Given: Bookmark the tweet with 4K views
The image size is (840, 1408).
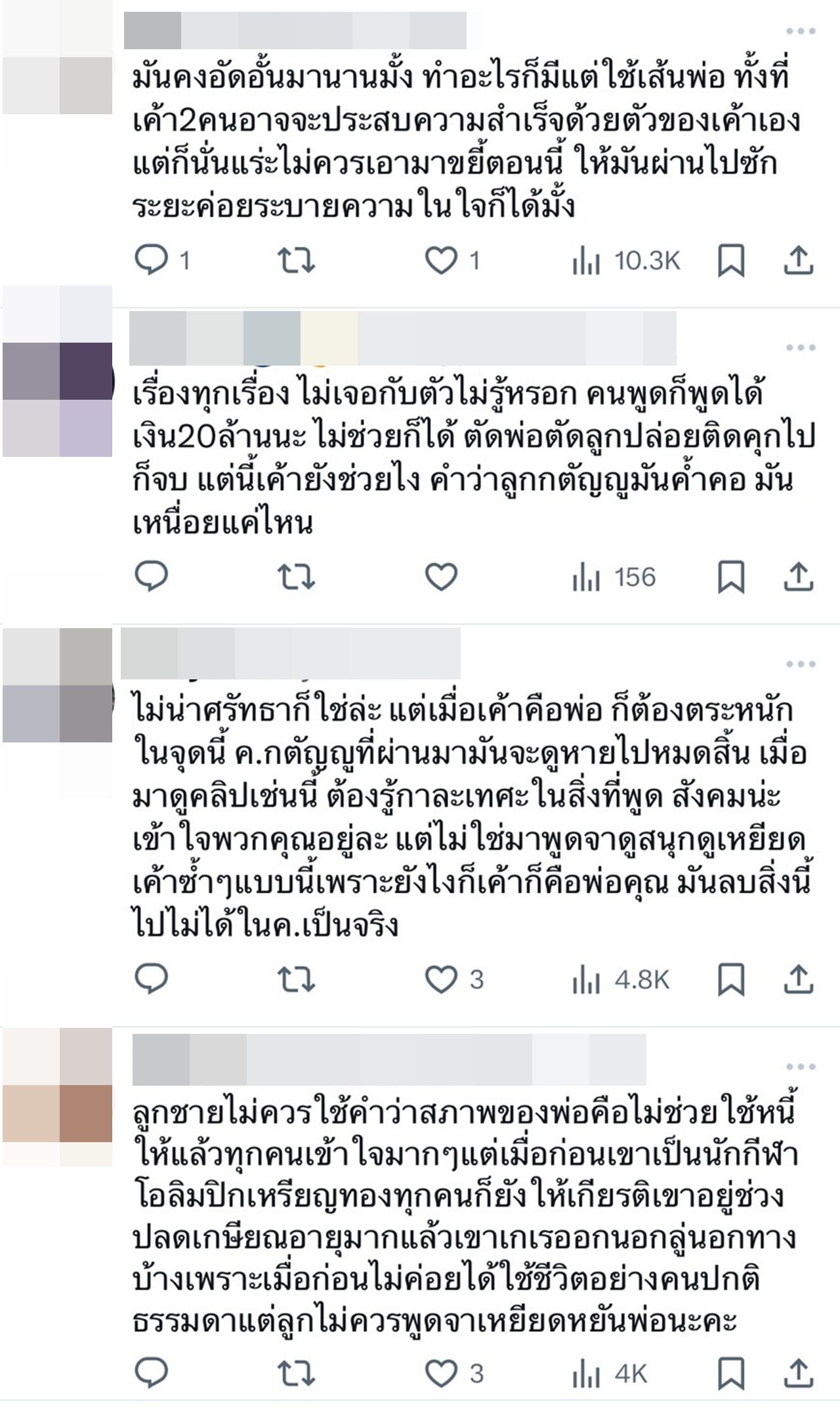Looking at the screenshot, I should click(730, 1373).
